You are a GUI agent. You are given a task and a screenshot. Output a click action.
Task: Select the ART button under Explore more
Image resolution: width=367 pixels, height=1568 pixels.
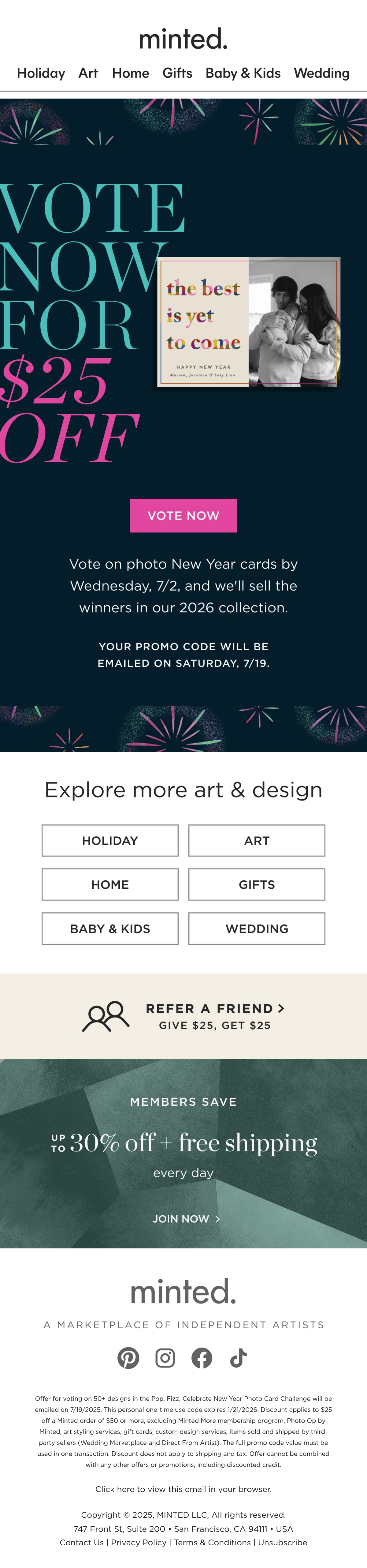[257, 841]
